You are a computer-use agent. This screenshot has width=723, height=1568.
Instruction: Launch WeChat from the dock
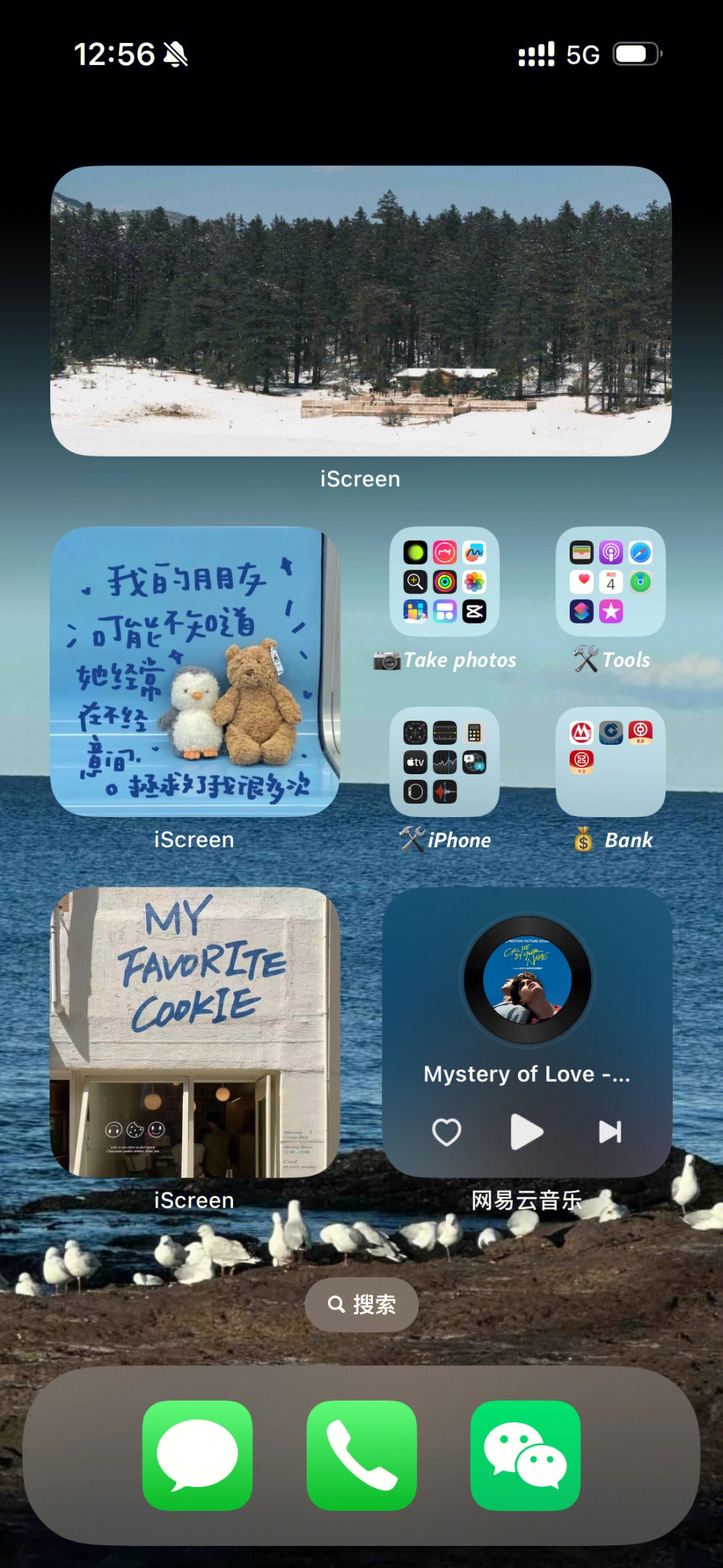[x=526, y=1455]
